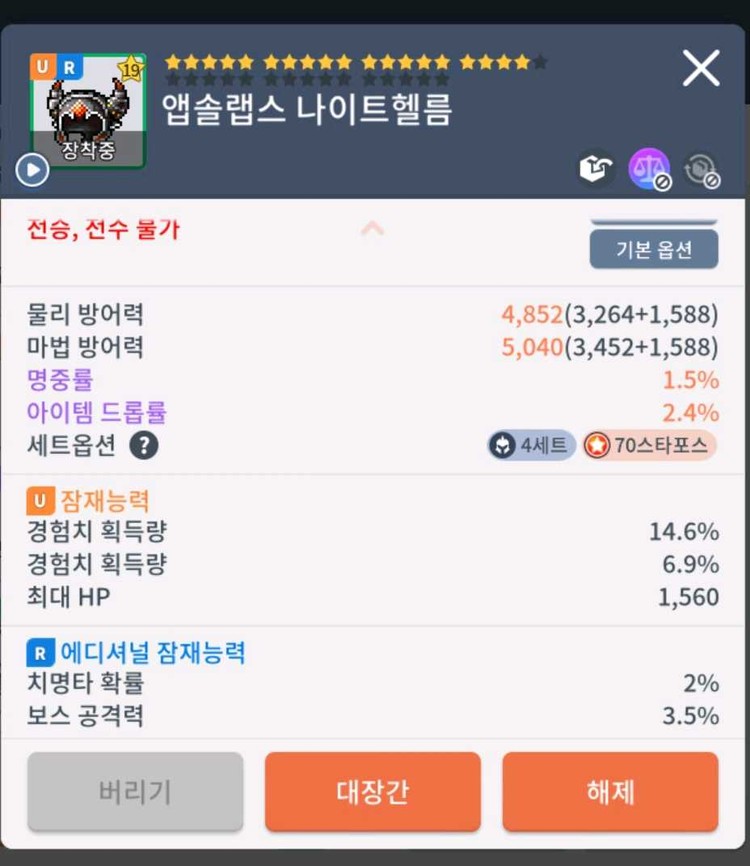
Task: Close the item detail popup
Action: coord(700,68)
